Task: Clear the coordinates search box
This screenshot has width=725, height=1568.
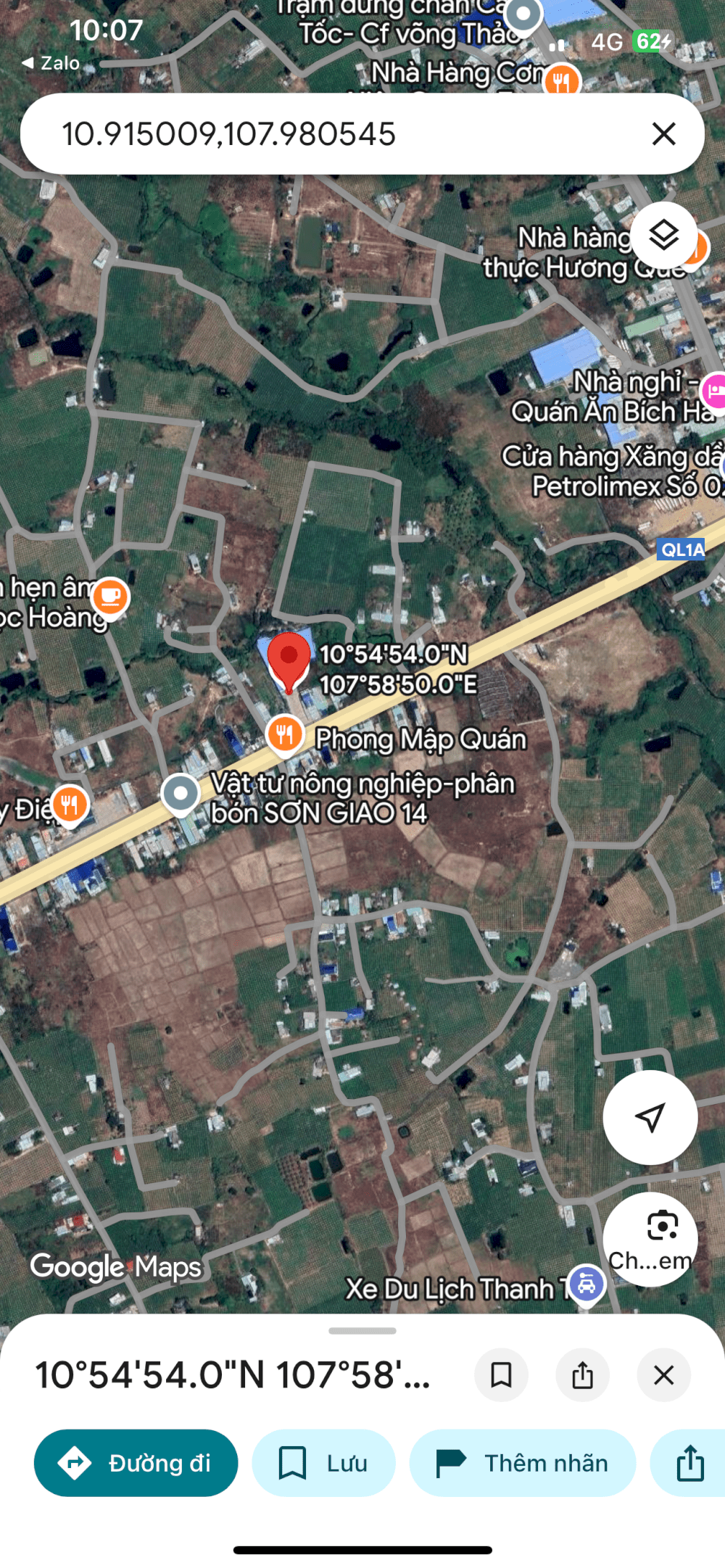Action: (x=663, y=134)
